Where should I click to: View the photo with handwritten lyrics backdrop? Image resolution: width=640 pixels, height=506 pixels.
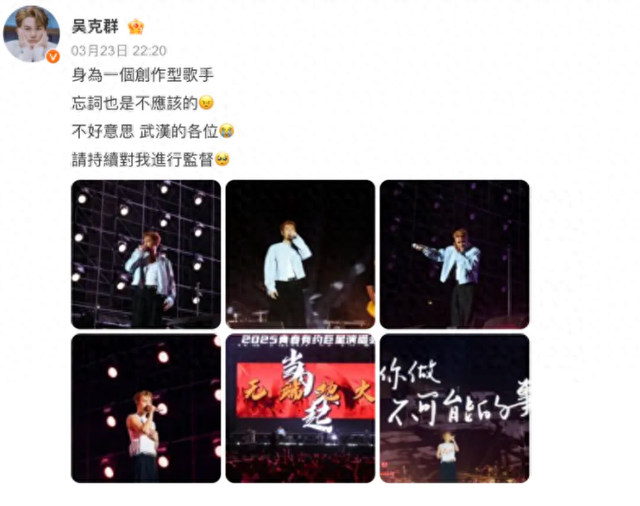(x=454, y=408)
